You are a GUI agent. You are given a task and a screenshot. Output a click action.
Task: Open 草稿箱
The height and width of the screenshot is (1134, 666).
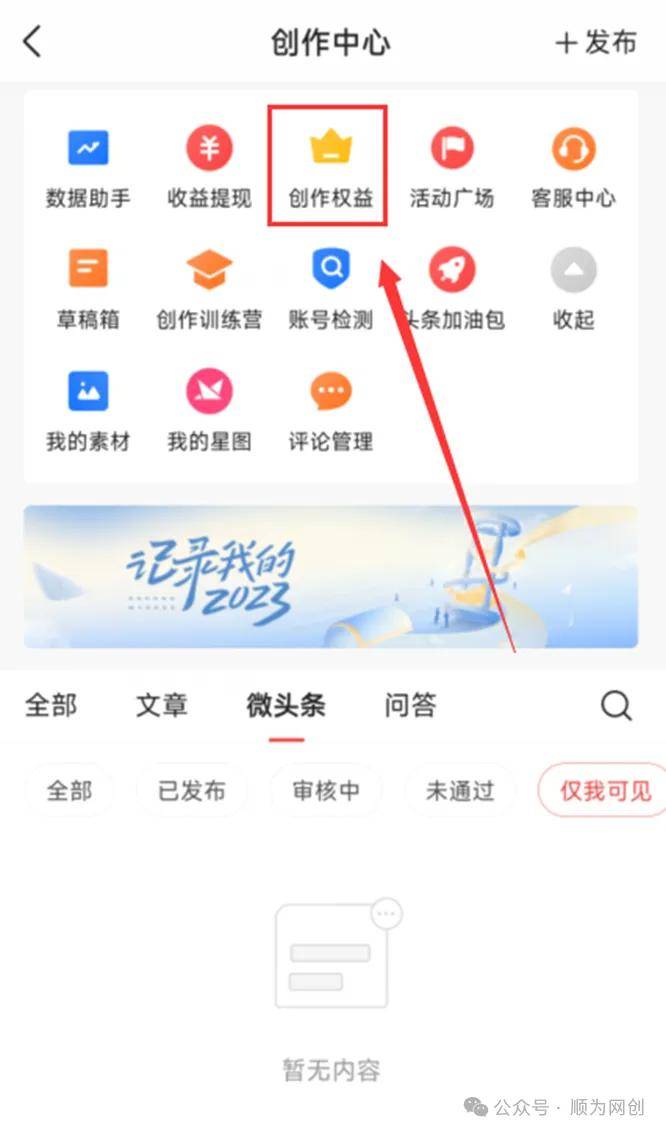coord(88,289)
